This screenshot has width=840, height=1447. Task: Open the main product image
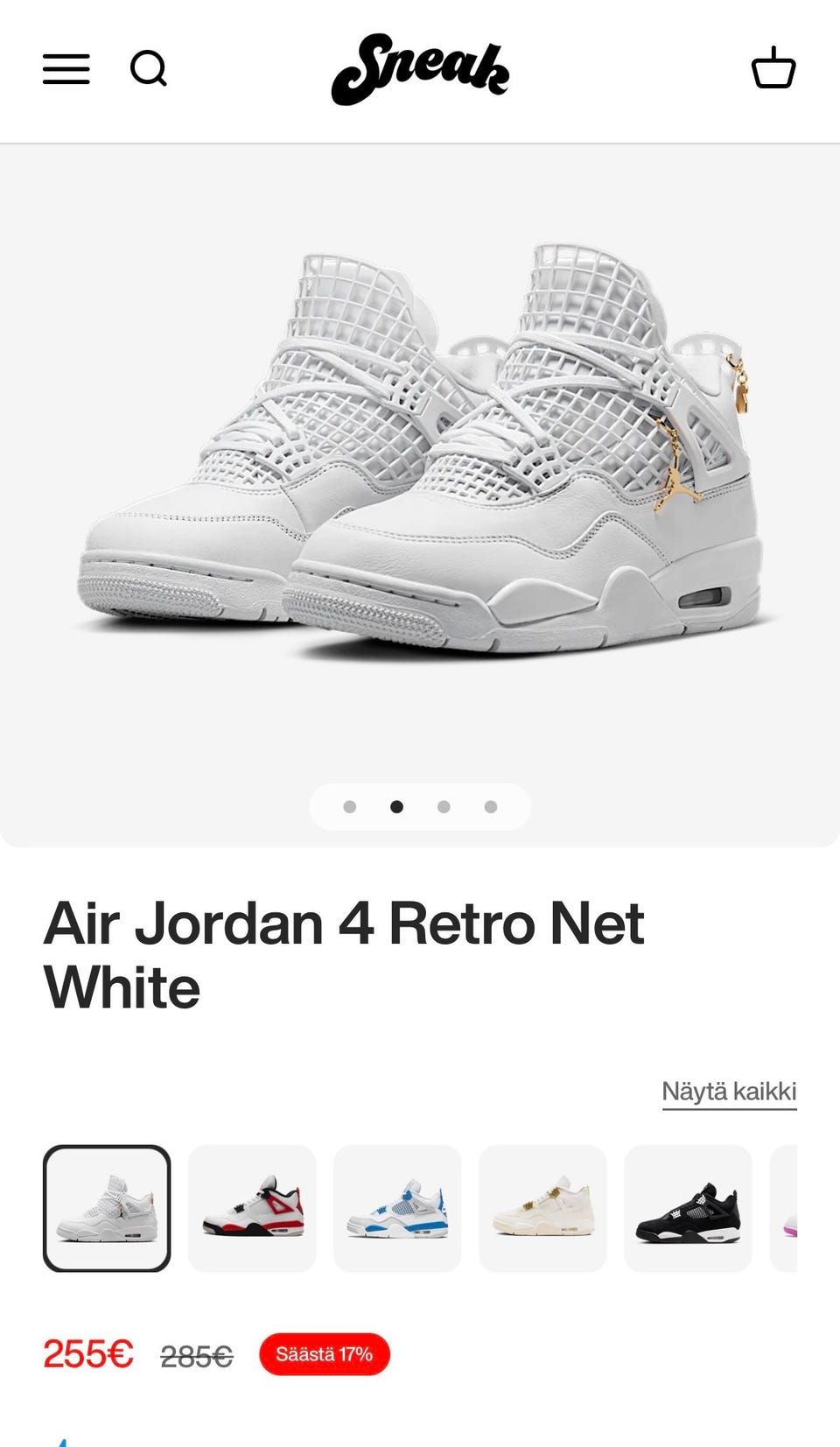[420, 455]
